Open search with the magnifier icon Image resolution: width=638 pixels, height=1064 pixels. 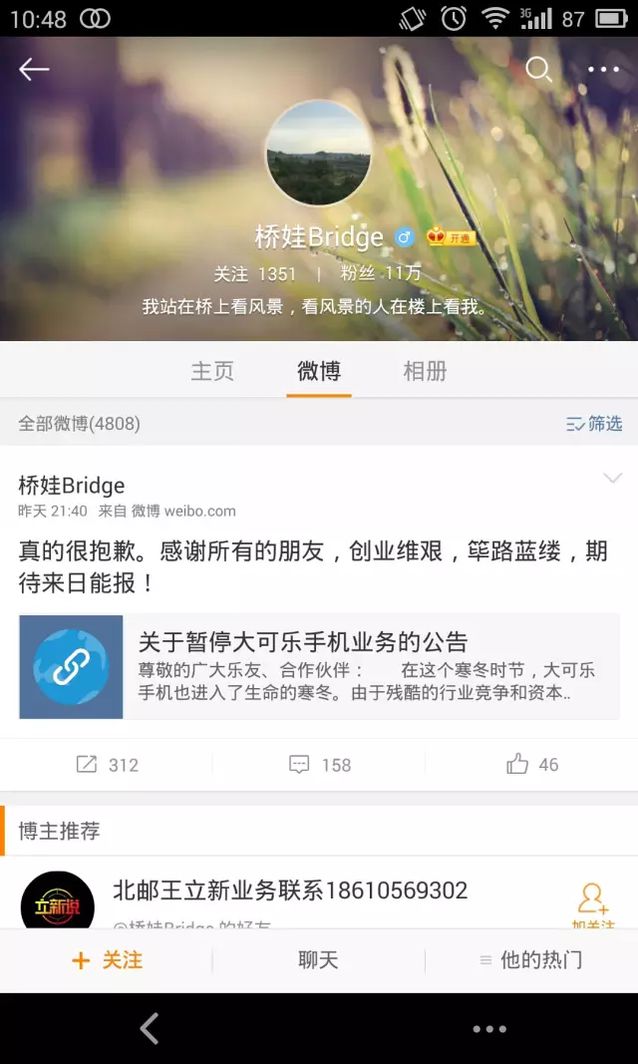(538, 69)
